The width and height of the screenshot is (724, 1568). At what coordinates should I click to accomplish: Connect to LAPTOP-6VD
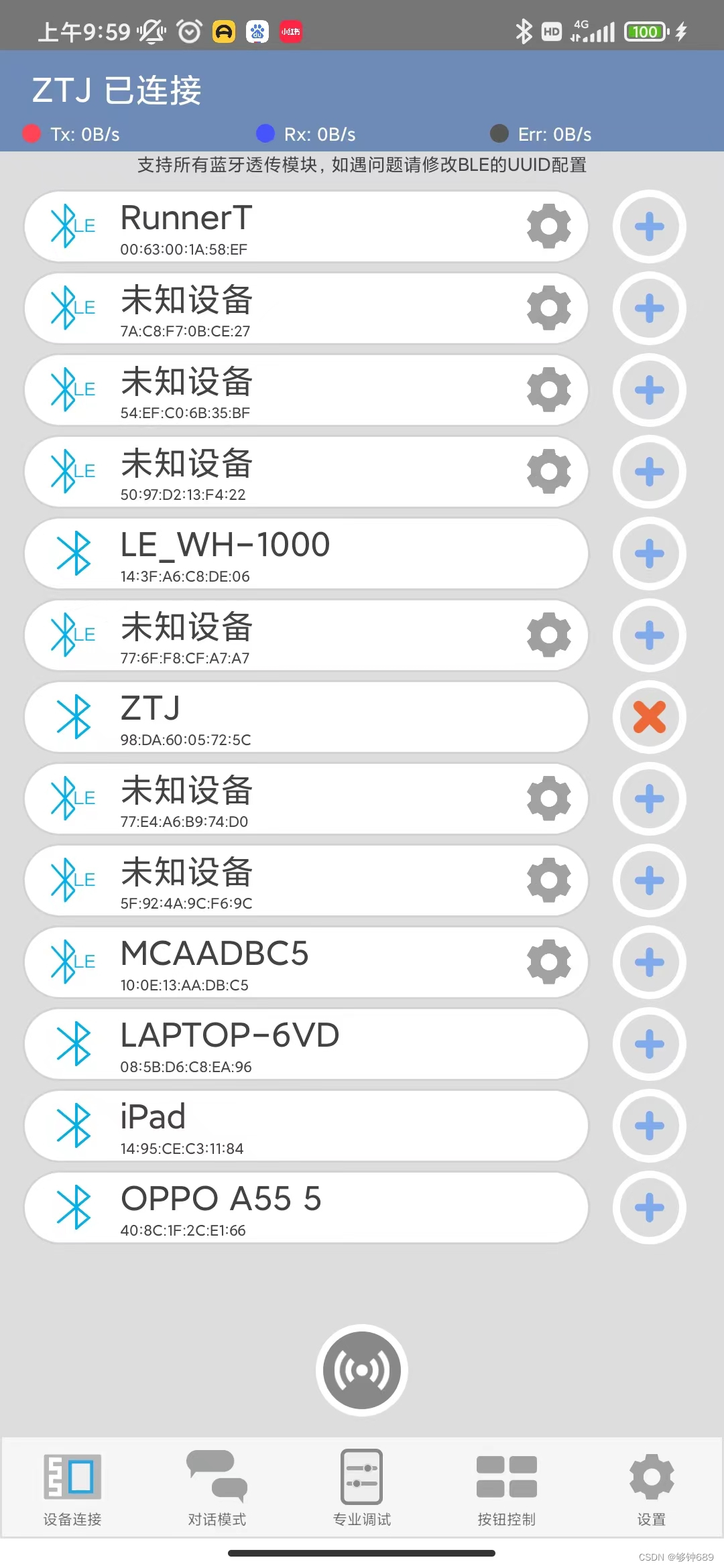[649, 1044]
